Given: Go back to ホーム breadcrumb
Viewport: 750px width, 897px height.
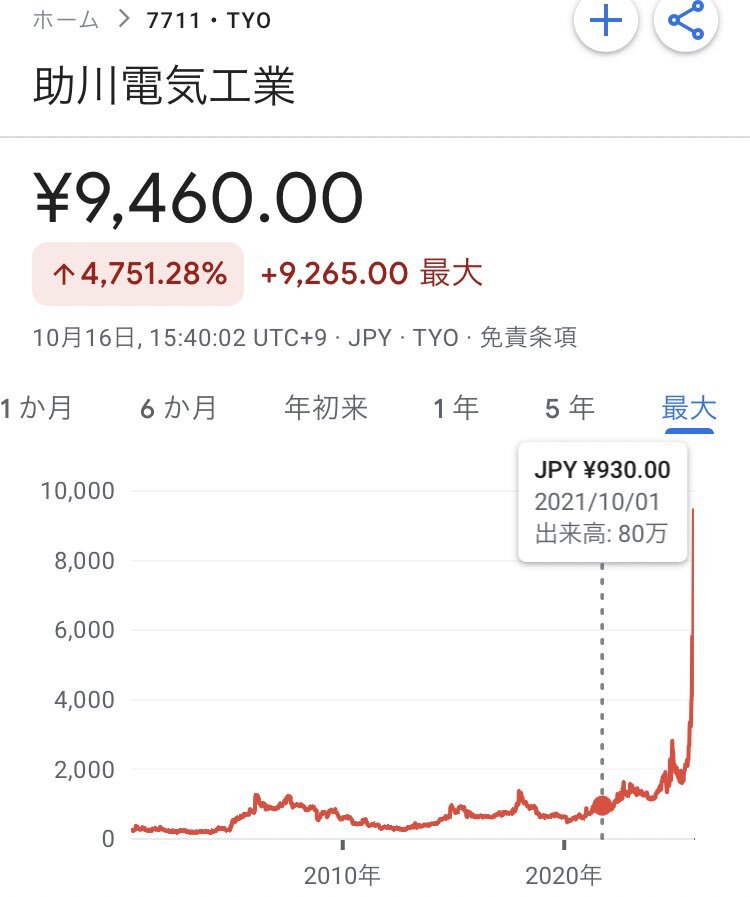Looking at the screenshot, I should (x=66, y=20).
